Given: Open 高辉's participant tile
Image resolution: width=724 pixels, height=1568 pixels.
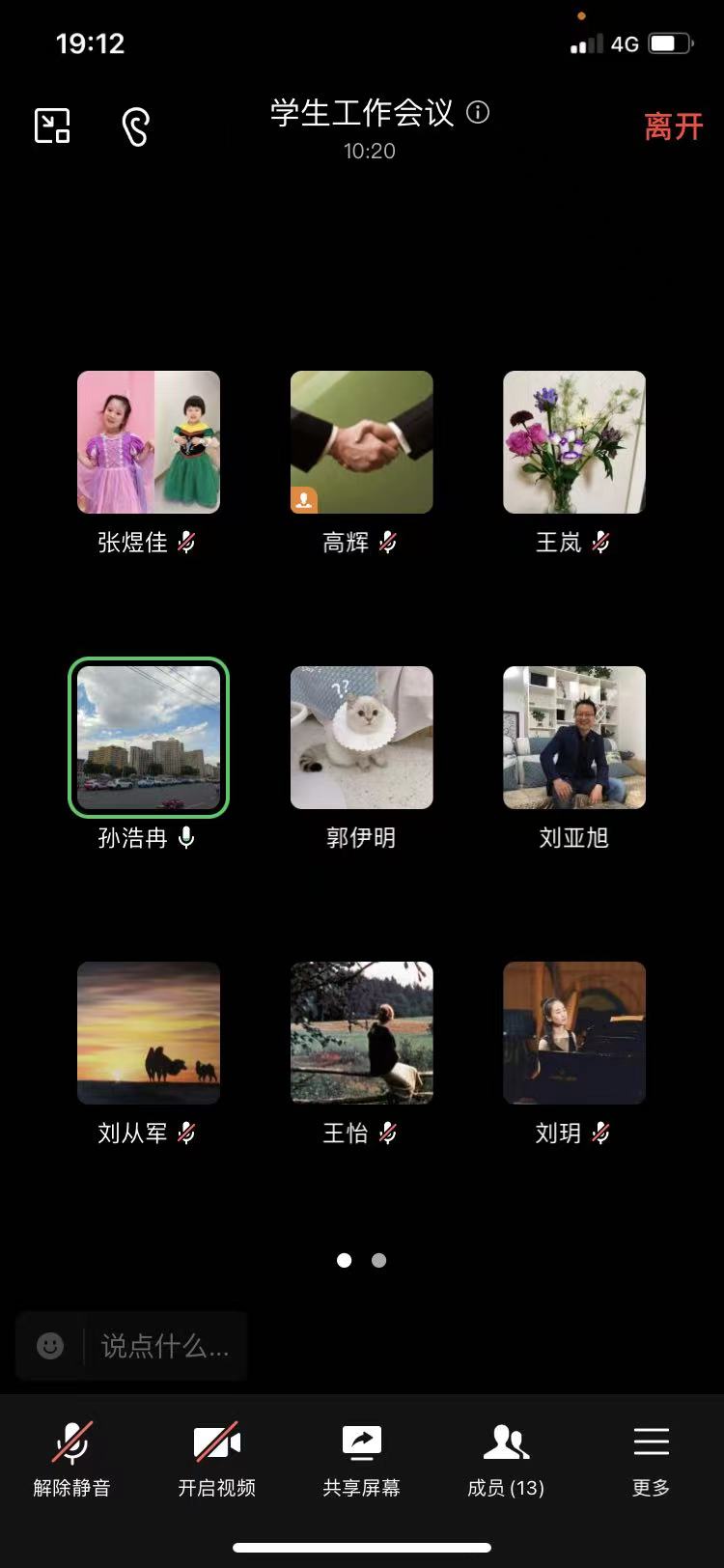Looking at the screenshot, I should point(362,442).
